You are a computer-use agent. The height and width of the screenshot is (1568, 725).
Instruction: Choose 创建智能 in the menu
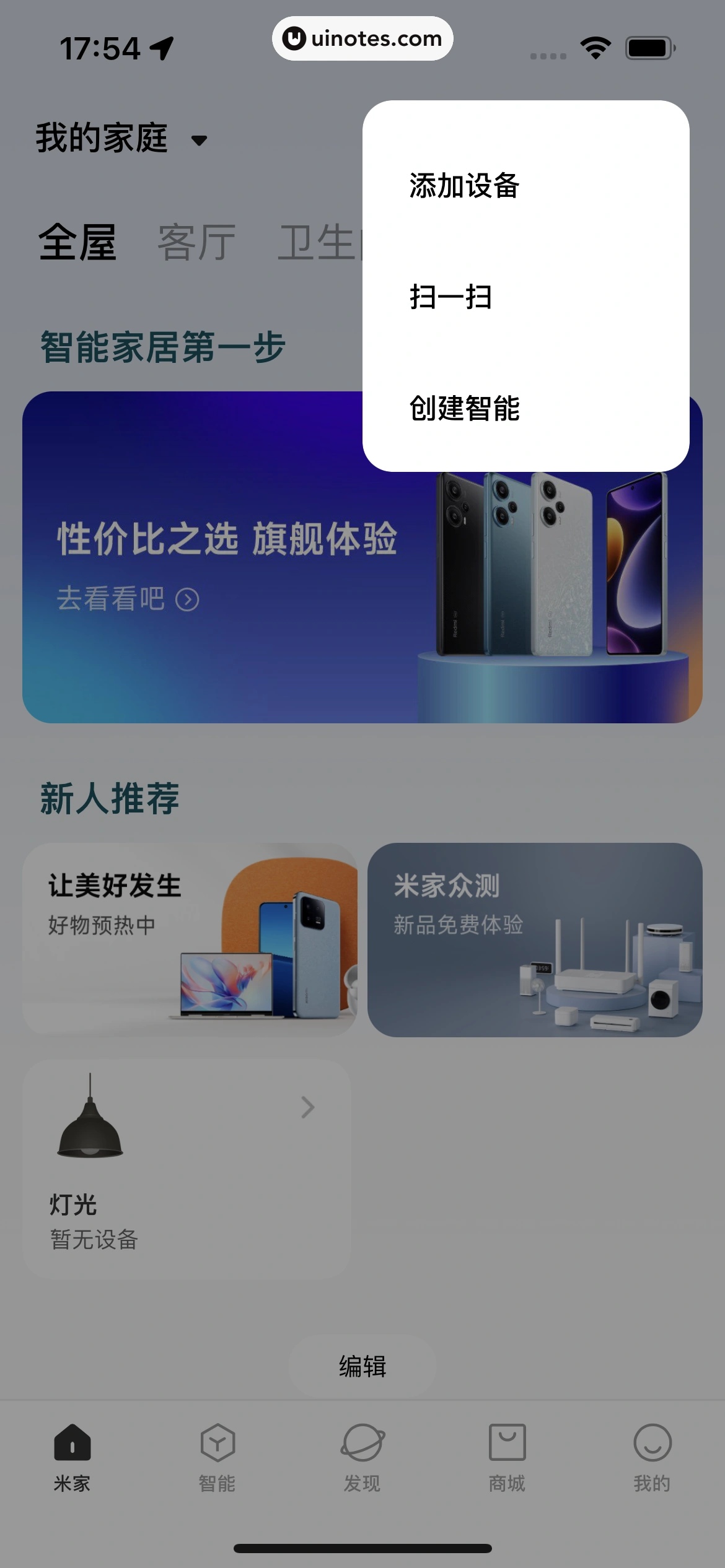464,409
